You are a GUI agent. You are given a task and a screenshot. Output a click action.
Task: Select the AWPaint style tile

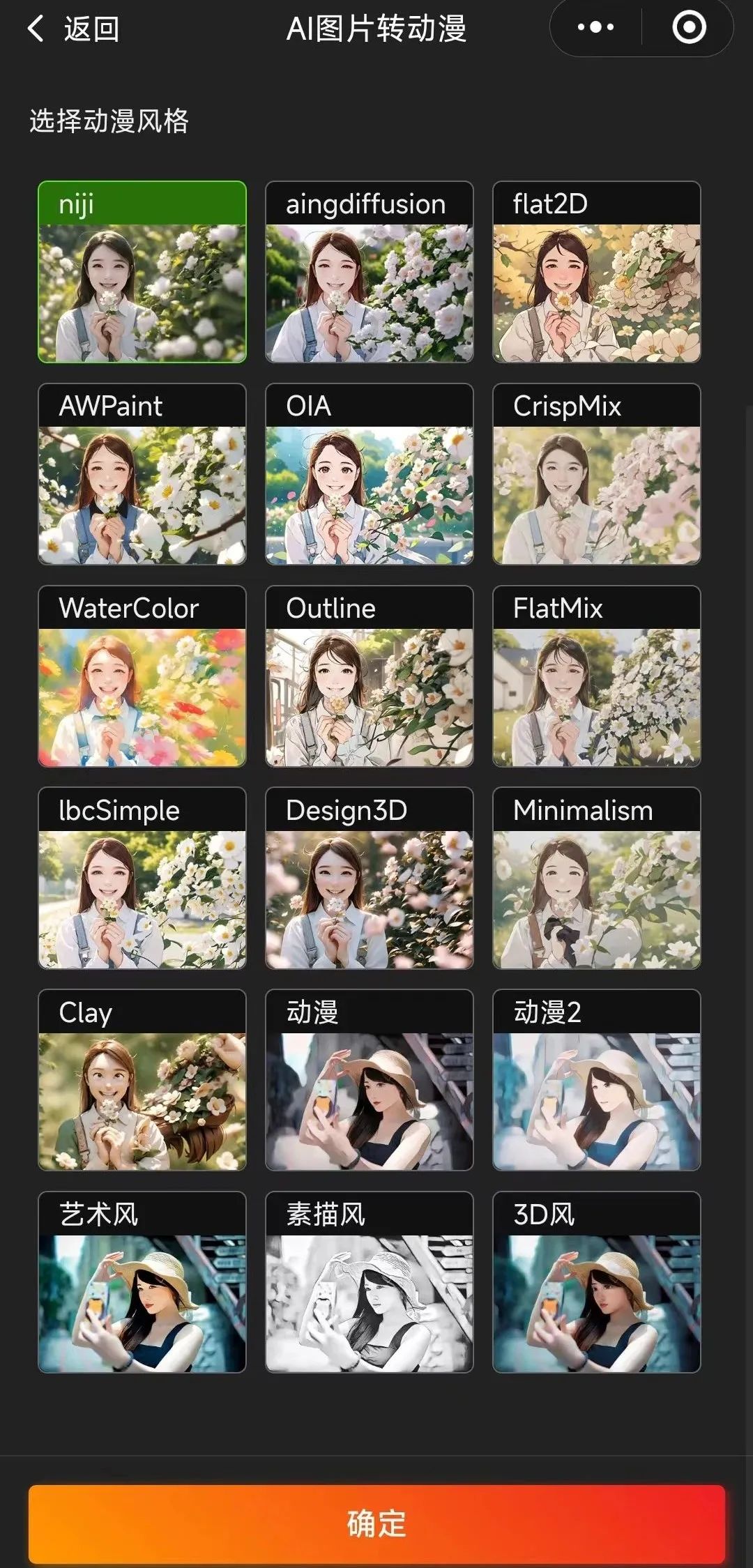(x=142, y=474)
